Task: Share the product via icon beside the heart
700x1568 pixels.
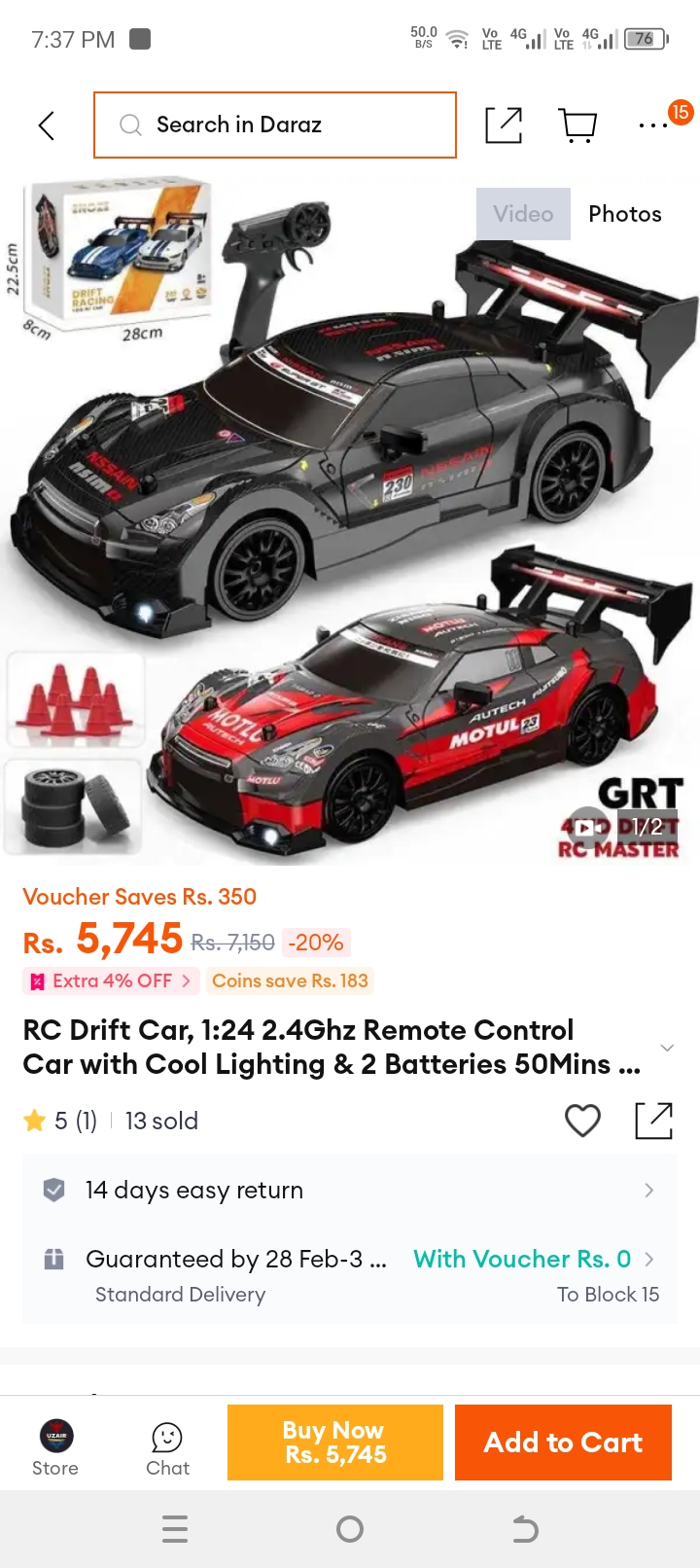Action: point(653,1121)
